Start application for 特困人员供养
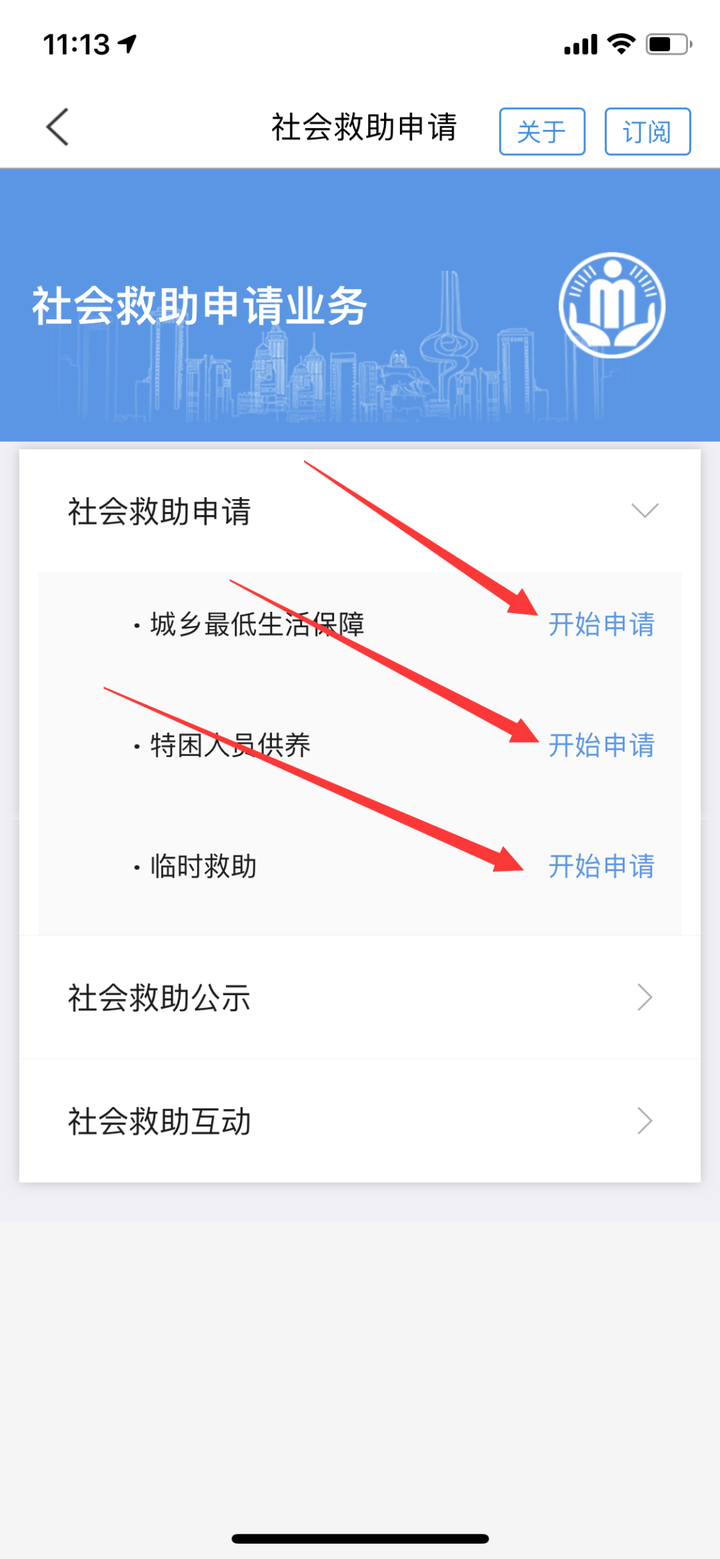720x1559 pixels. pyautogui.click(x=602, y=745)
